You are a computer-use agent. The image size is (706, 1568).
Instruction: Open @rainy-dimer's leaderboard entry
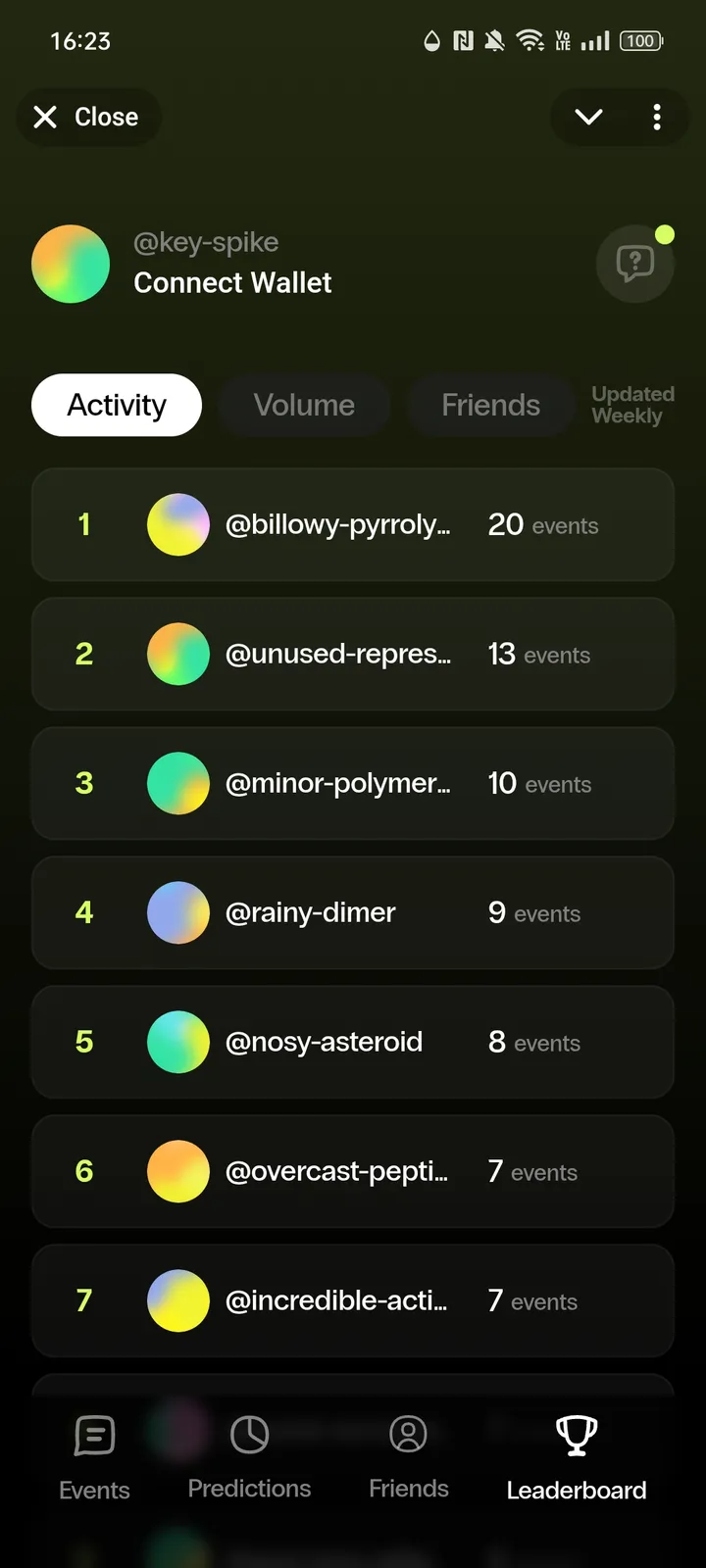[x=353, y=913]
